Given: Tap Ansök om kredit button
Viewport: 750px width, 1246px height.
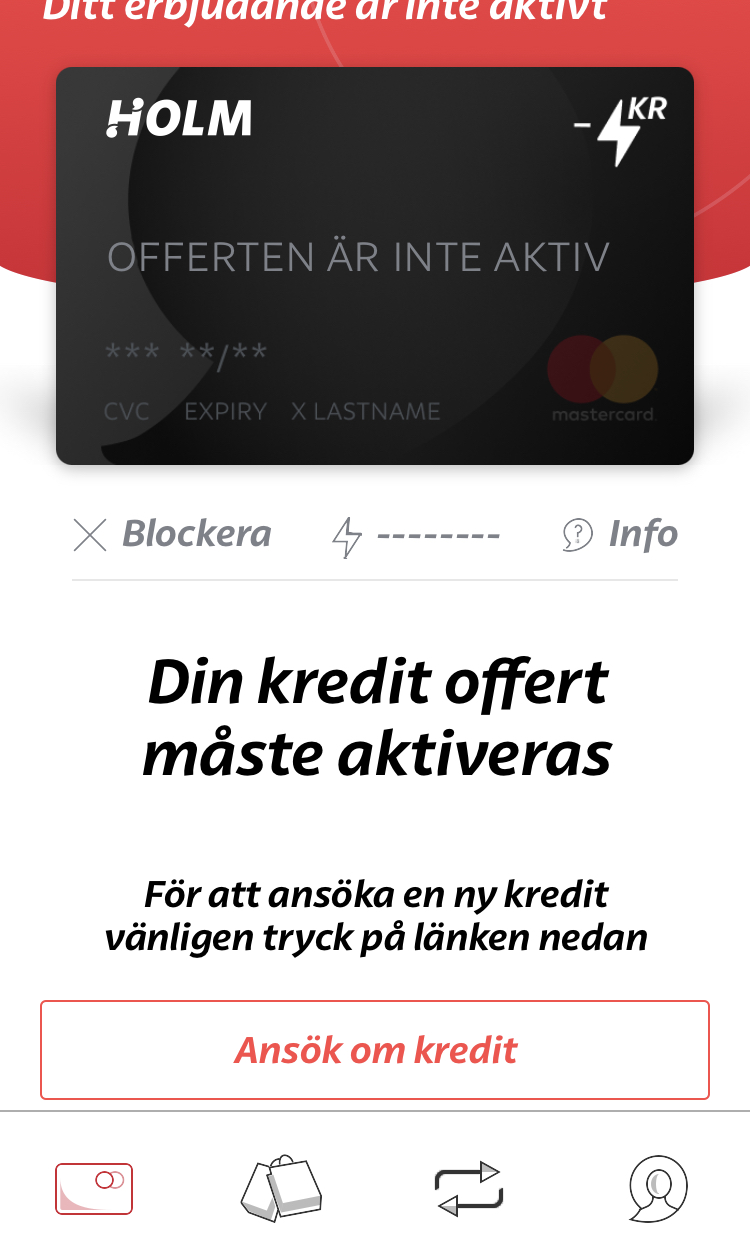Looking at the screenshot, I should [x=375, y=1050].
